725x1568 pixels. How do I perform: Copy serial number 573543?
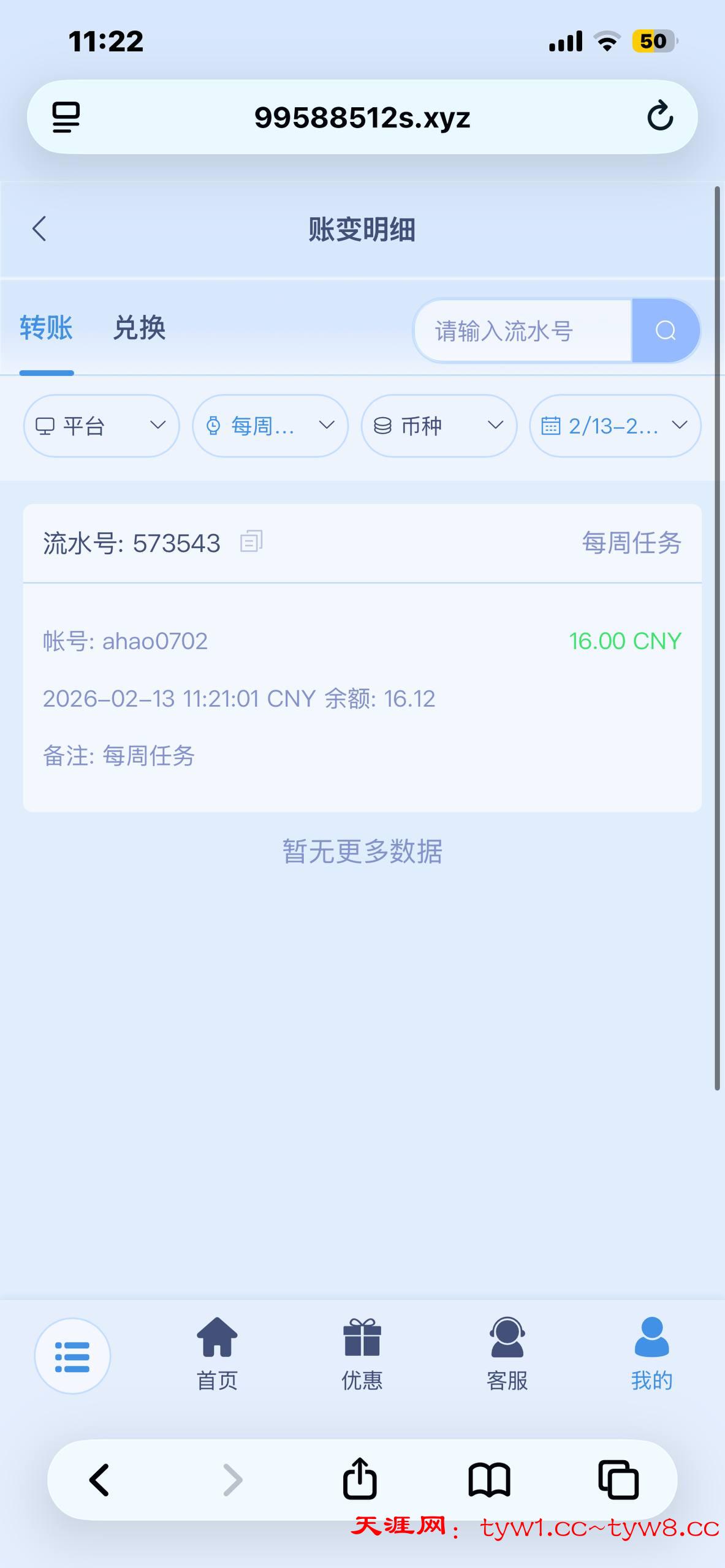point(251,541)
